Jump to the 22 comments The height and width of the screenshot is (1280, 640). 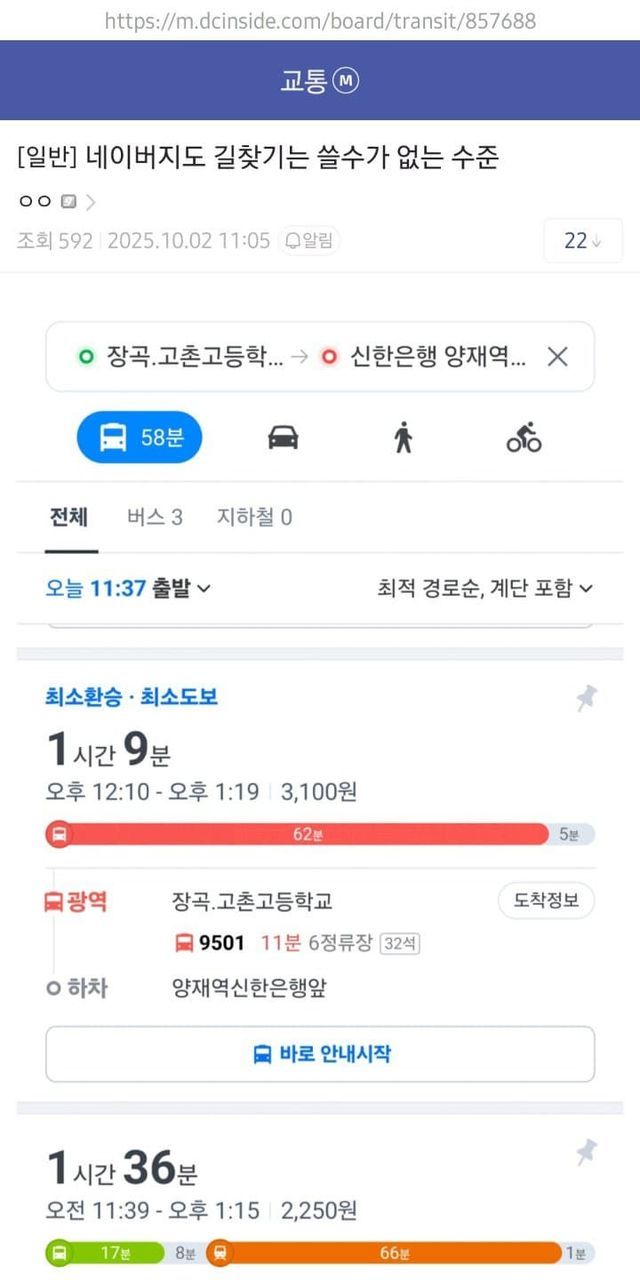click(583, 241)
